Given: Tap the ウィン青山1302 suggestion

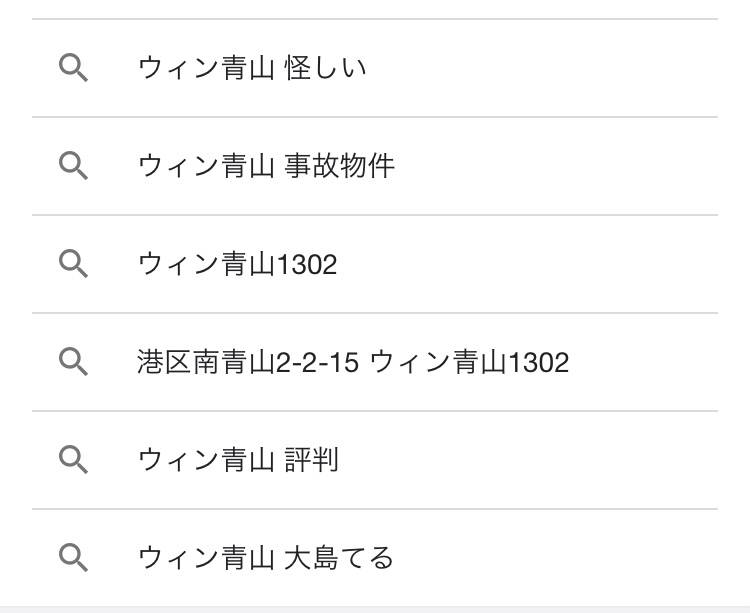Looking at the screenshot, I should click(238, 264).
